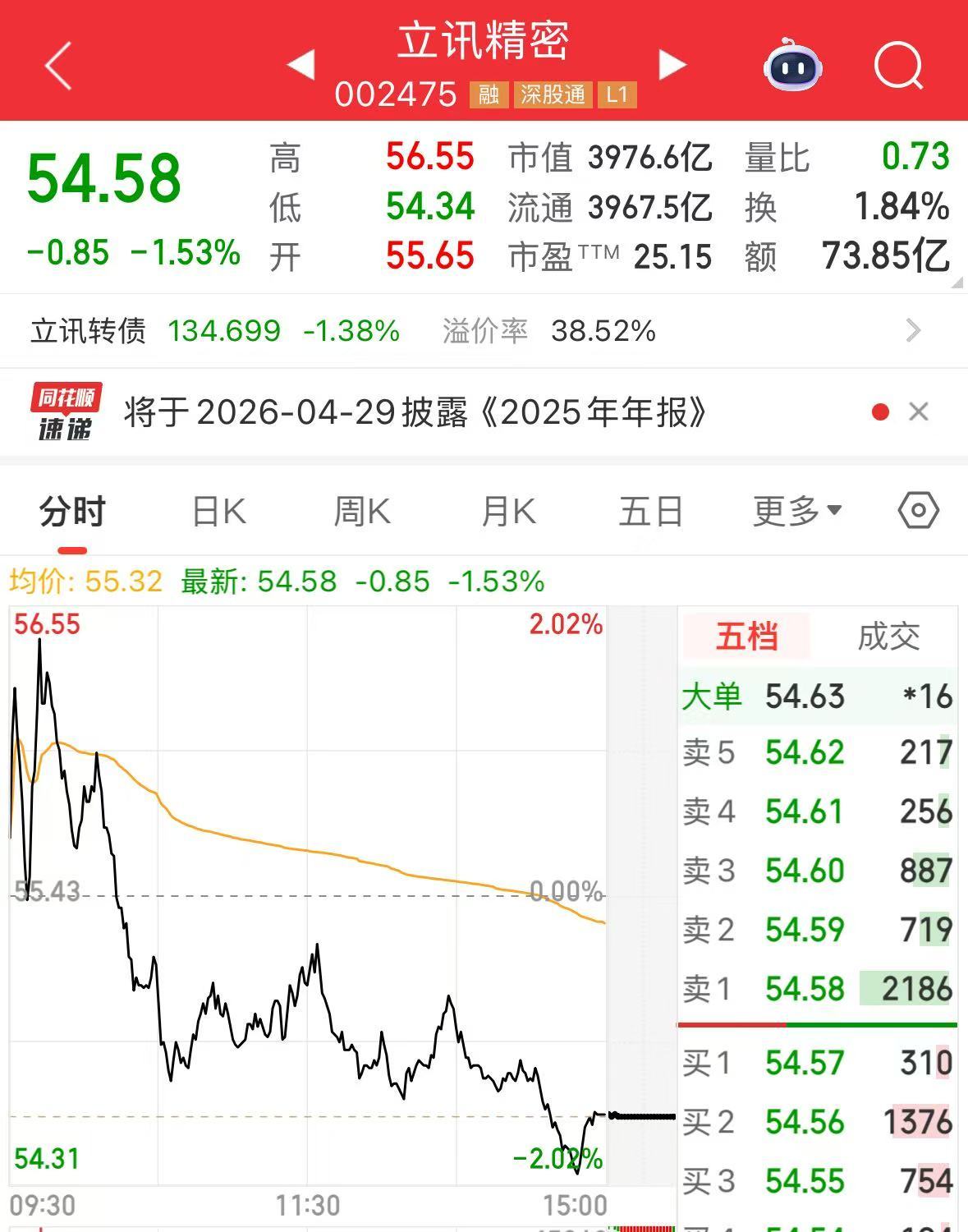Image resolution: width=968 pixels, height=1232 pixels.
Task: Open 立讯转债 convertible bond details
Action: pyautogui.click(x=476, y=331)
